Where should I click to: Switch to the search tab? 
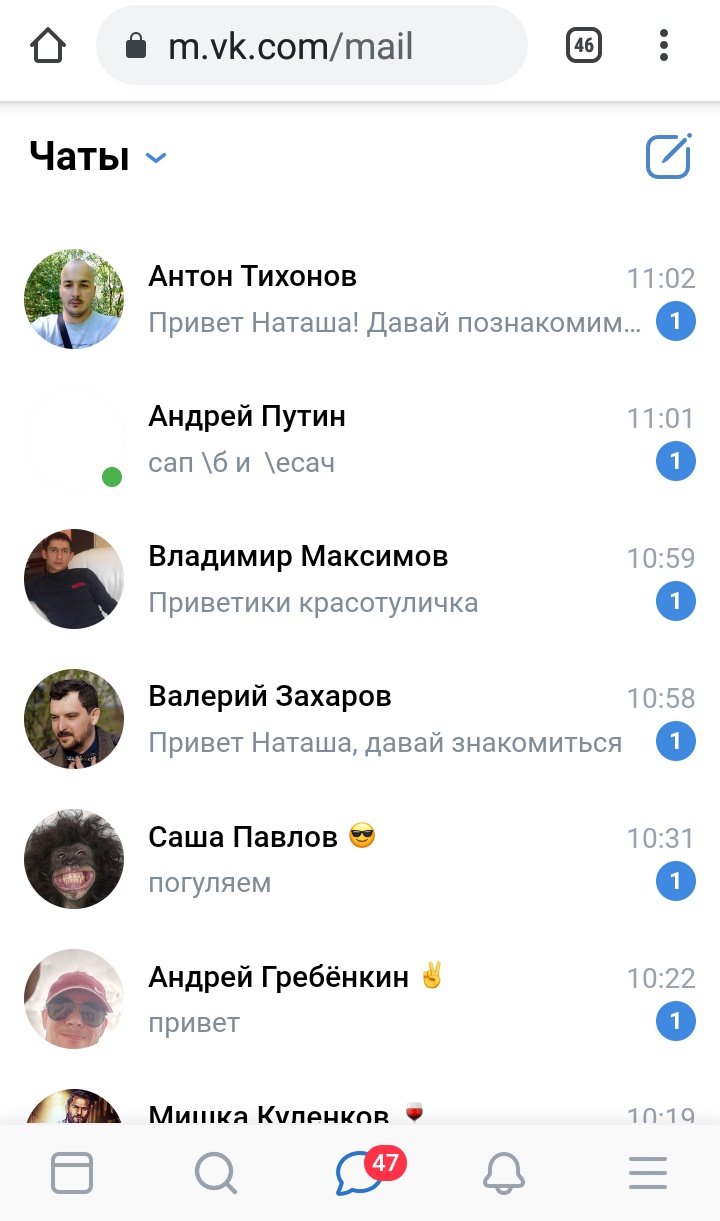(x=216, y=1172)
